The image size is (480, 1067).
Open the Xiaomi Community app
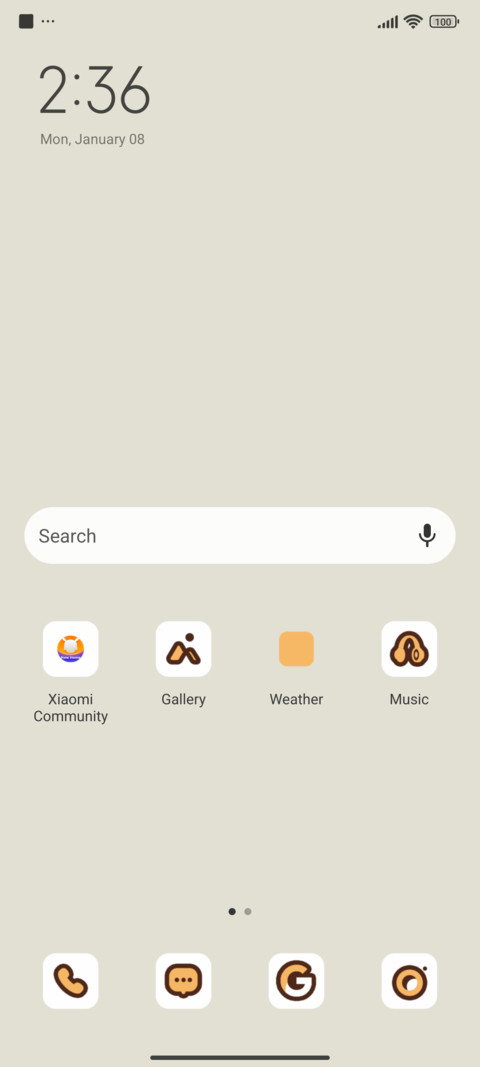point(71,649)
